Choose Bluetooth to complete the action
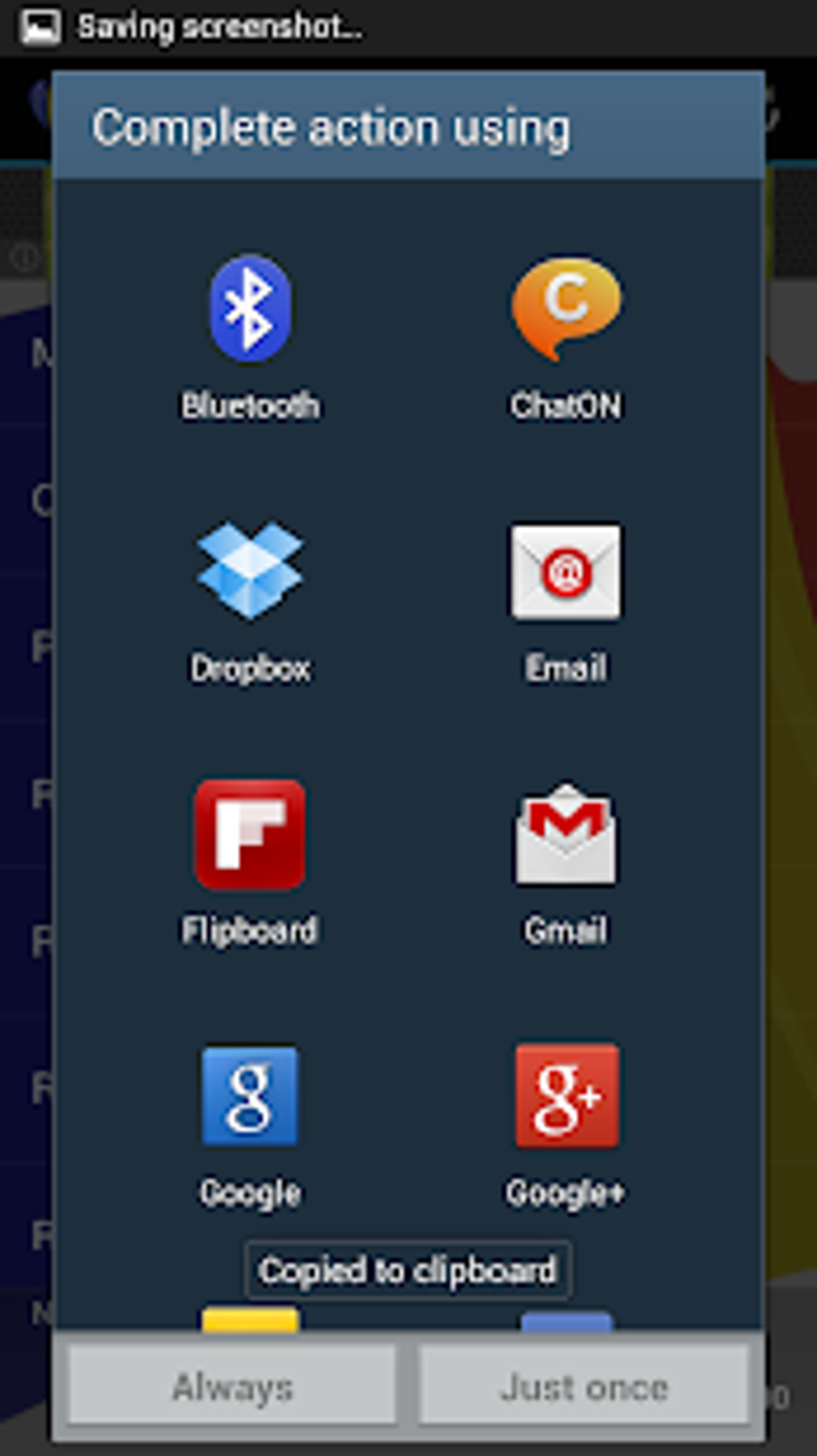This screenshot has height=1456, width=817. click(250, 337)
